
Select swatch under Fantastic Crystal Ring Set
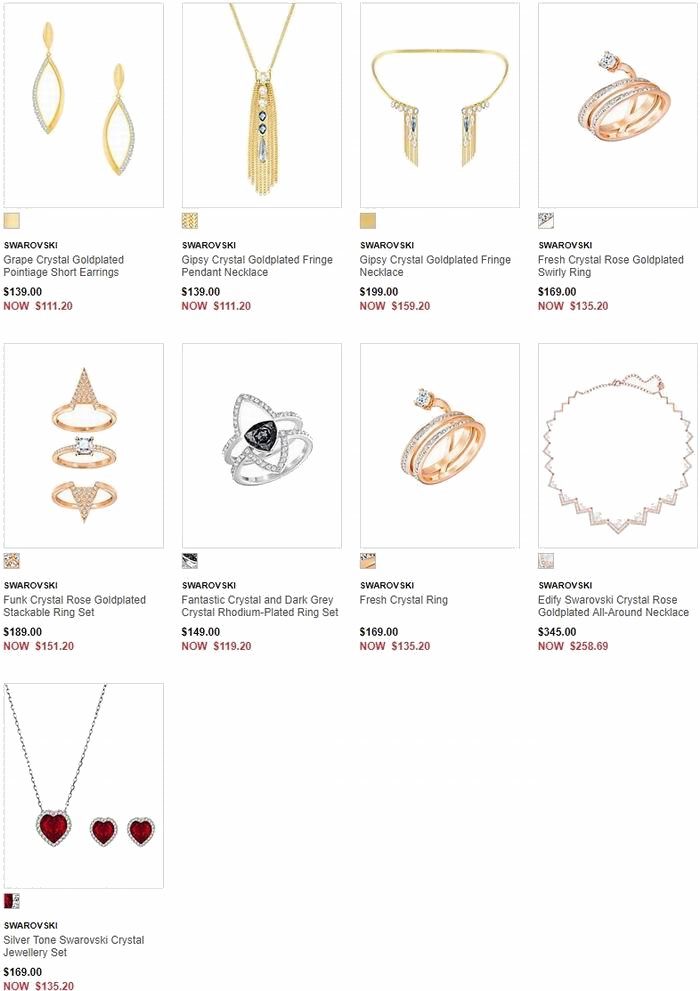click(190, 561)
